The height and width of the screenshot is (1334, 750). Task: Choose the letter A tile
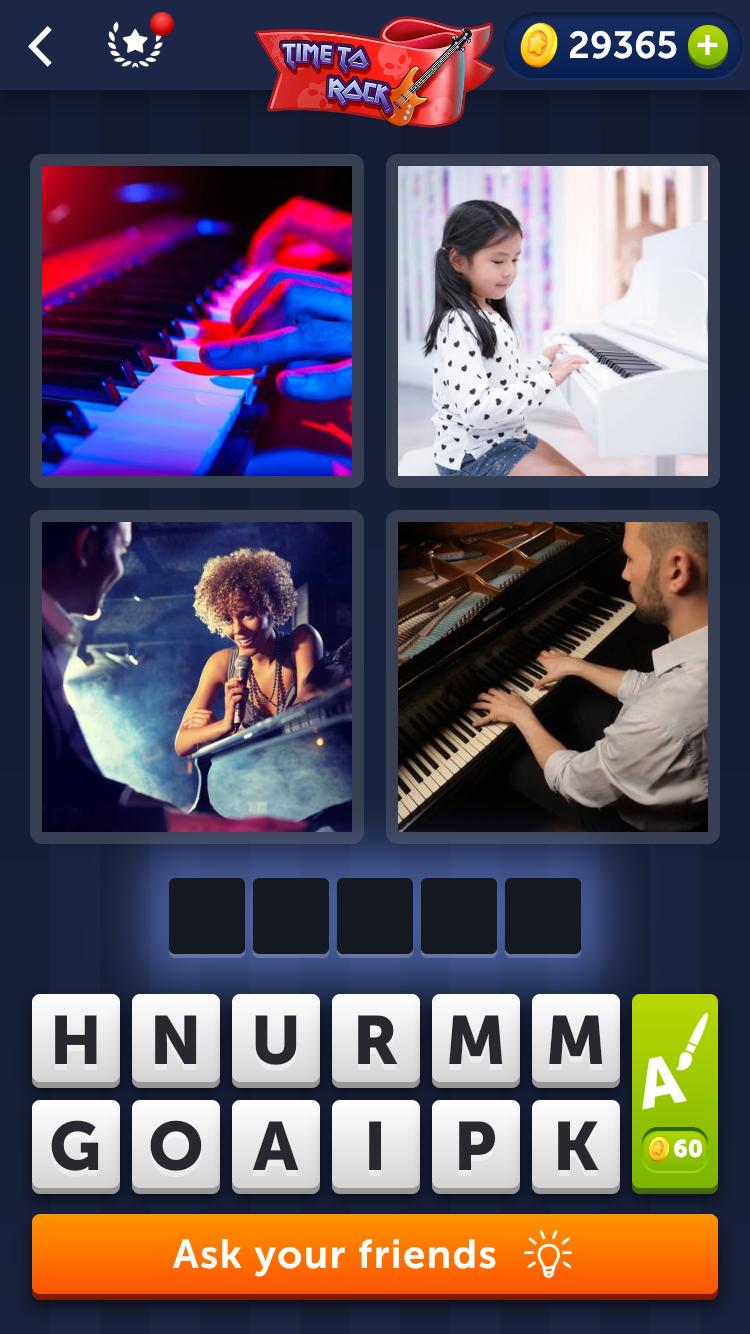point(276,1146)
